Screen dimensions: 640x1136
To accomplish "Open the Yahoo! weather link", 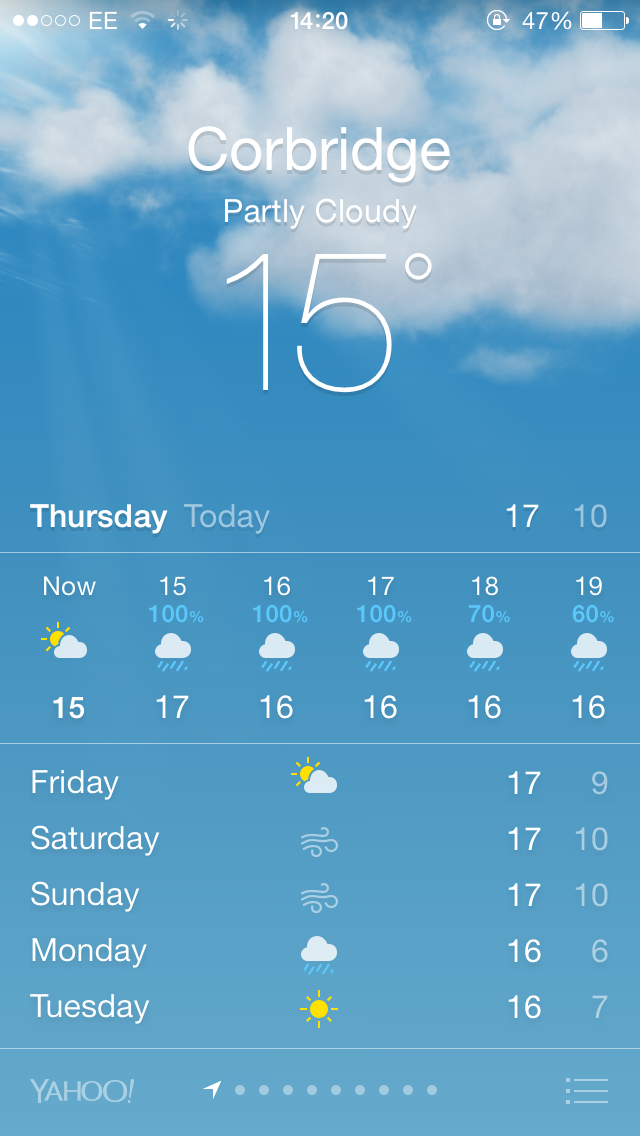I will [82, 1090].
